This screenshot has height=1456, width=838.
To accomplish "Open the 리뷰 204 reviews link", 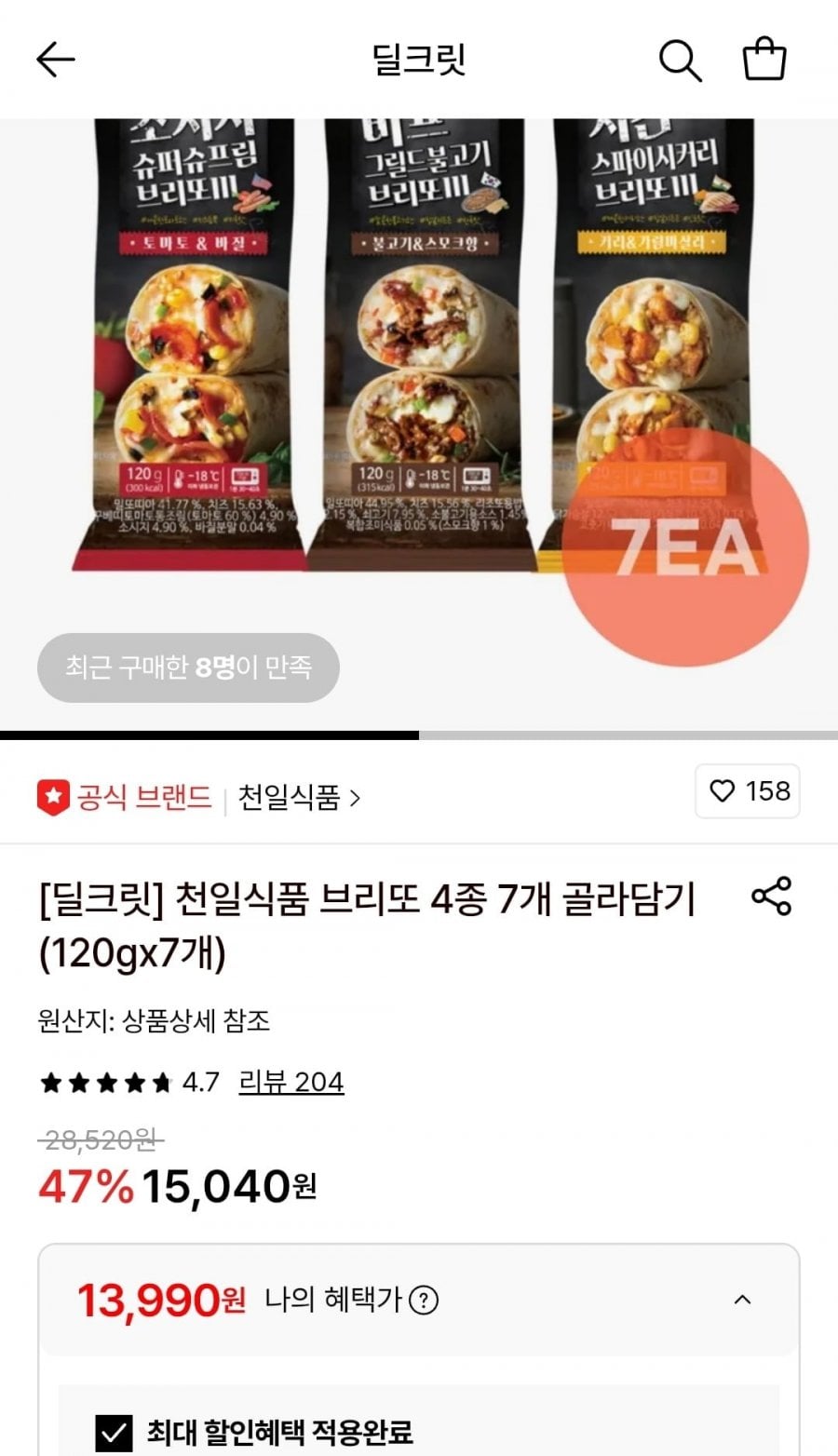I will click(291, 1082).
